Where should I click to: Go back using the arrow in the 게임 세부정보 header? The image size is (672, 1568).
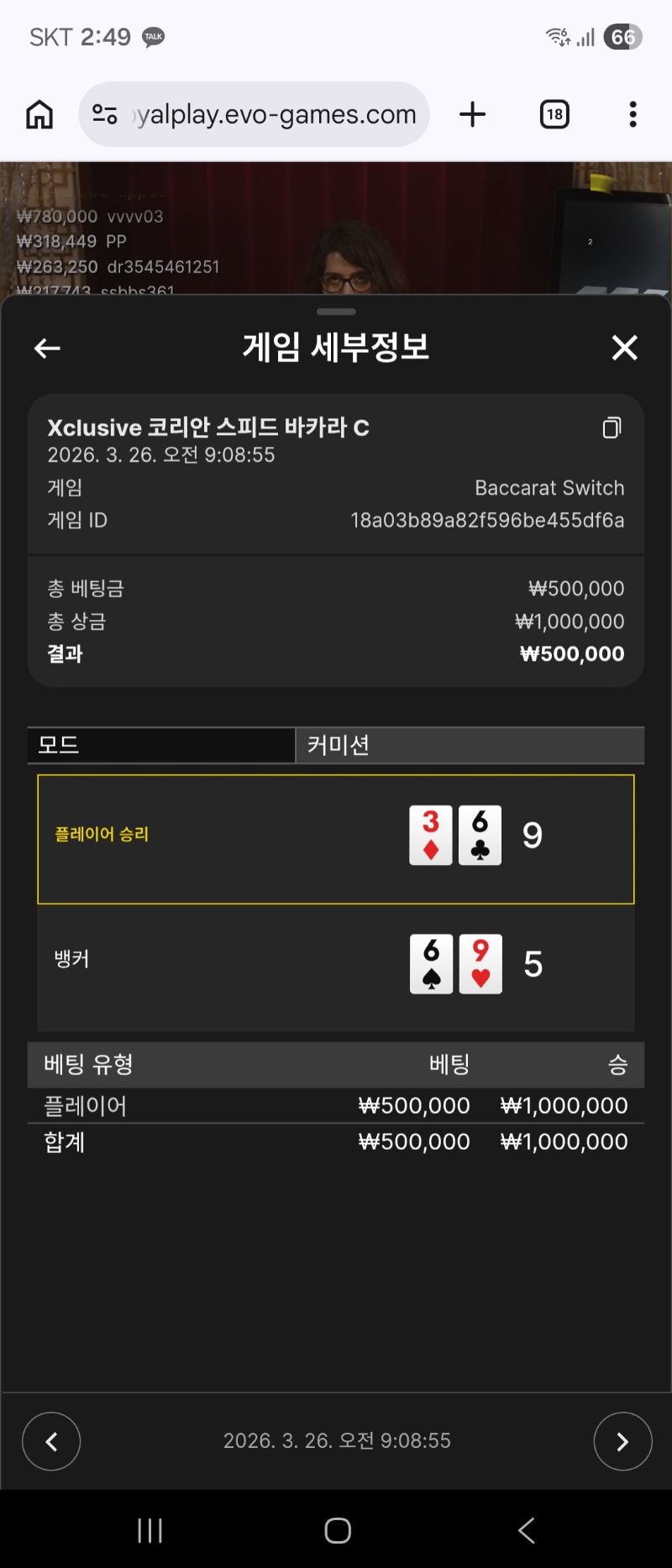[x=47, y=348]
